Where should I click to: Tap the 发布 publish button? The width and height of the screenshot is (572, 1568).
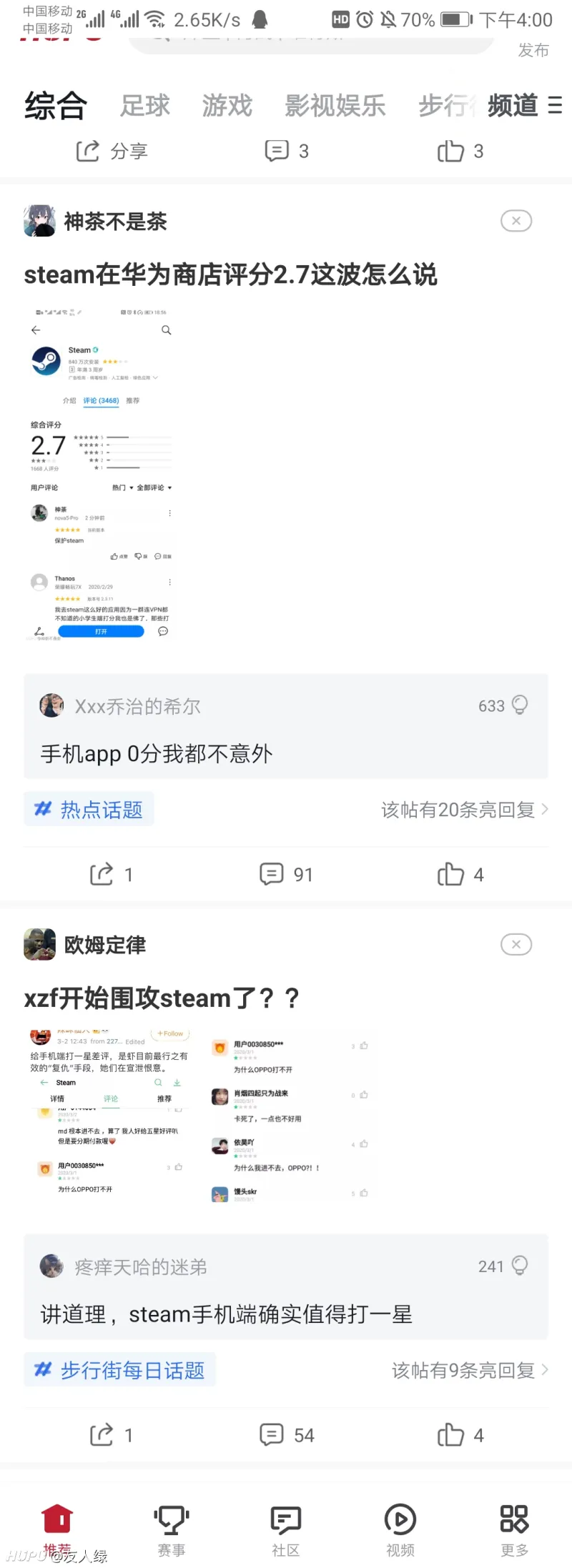pyautogui.click(x=533, y=51)
